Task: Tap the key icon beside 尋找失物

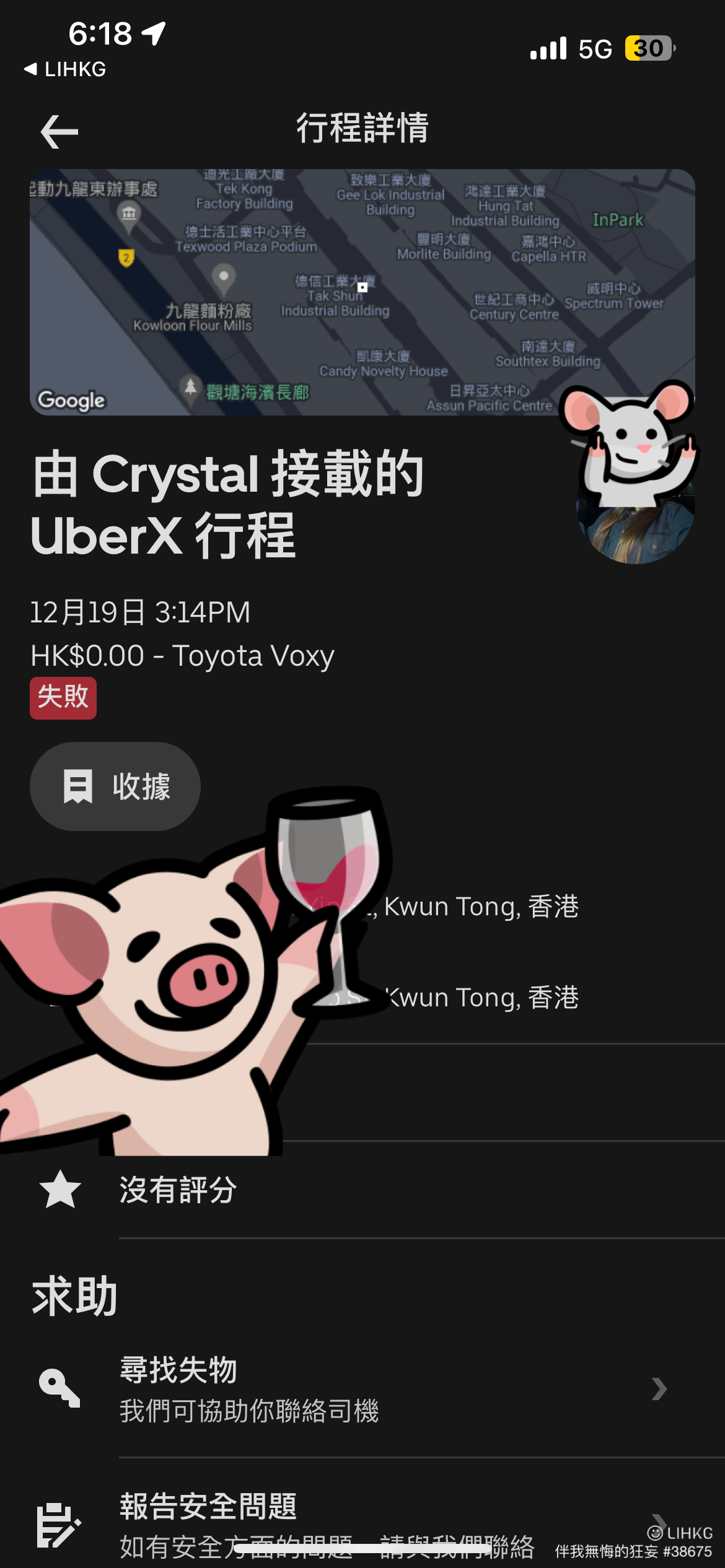Action: point(59,1387)
